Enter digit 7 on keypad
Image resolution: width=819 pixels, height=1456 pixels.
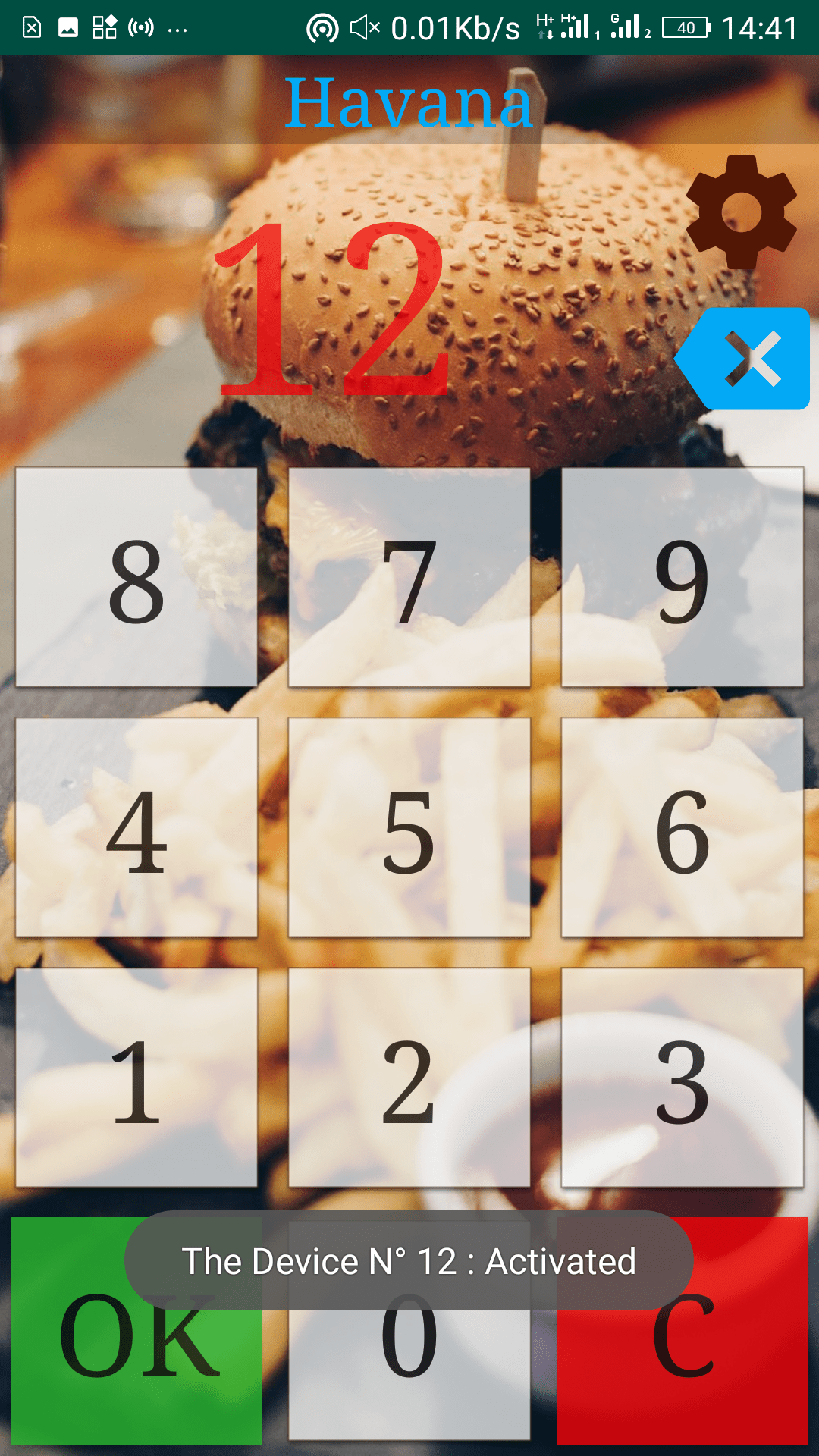pos(409,578)
